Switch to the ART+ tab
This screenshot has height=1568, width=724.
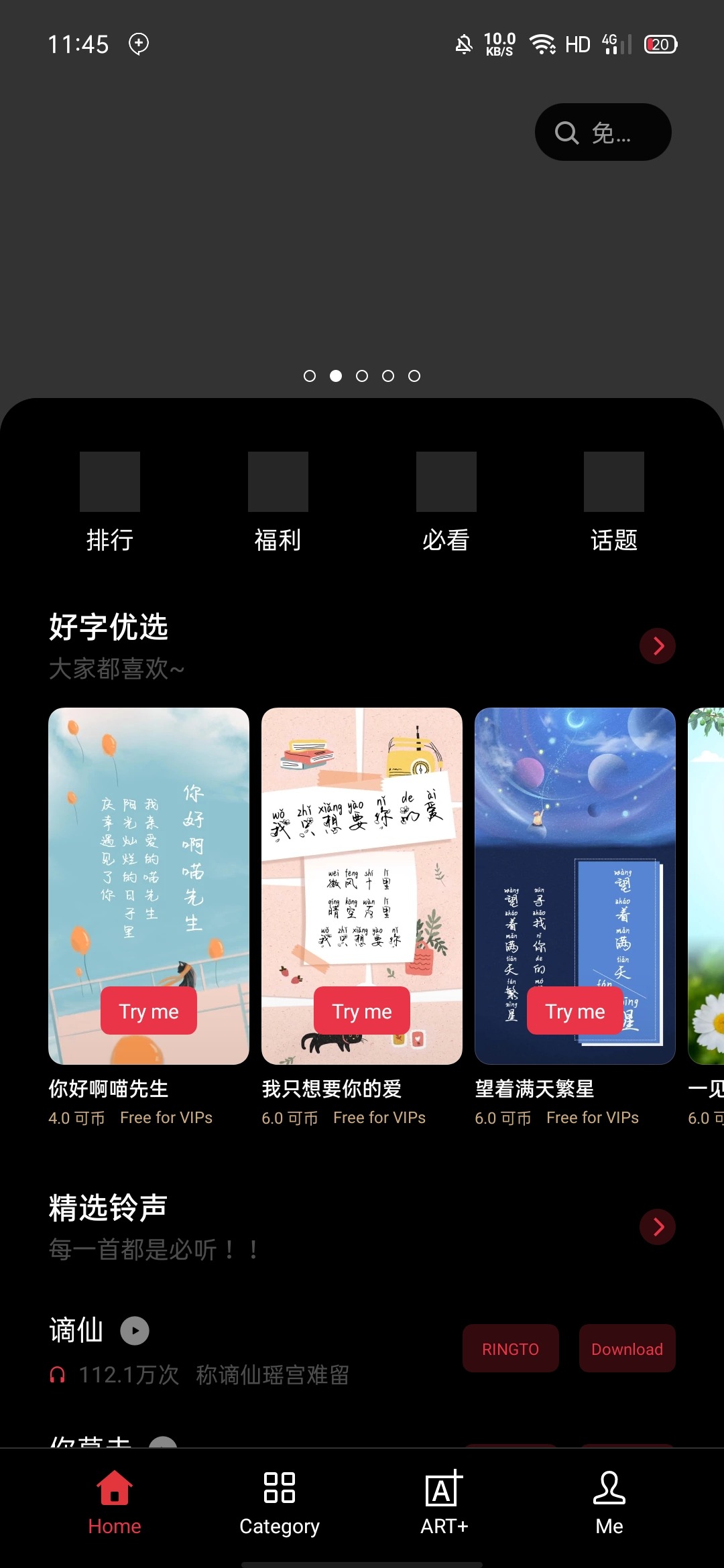[x=444, y=1502]
